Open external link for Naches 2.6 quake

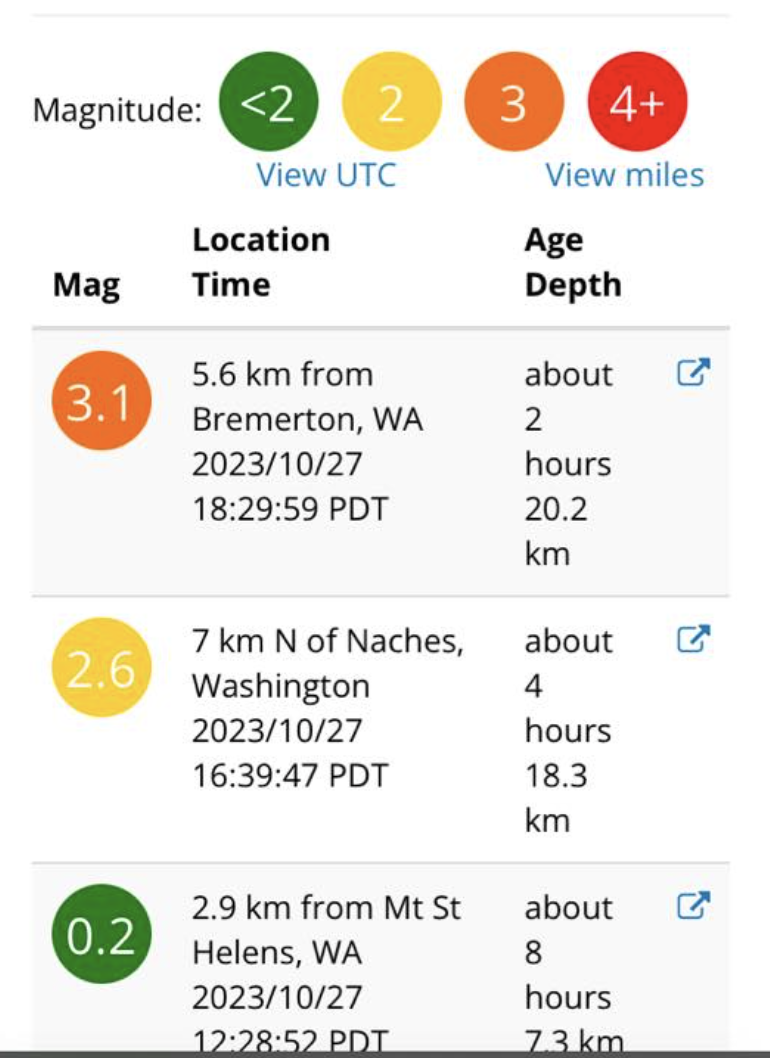(x=693, y=639)
